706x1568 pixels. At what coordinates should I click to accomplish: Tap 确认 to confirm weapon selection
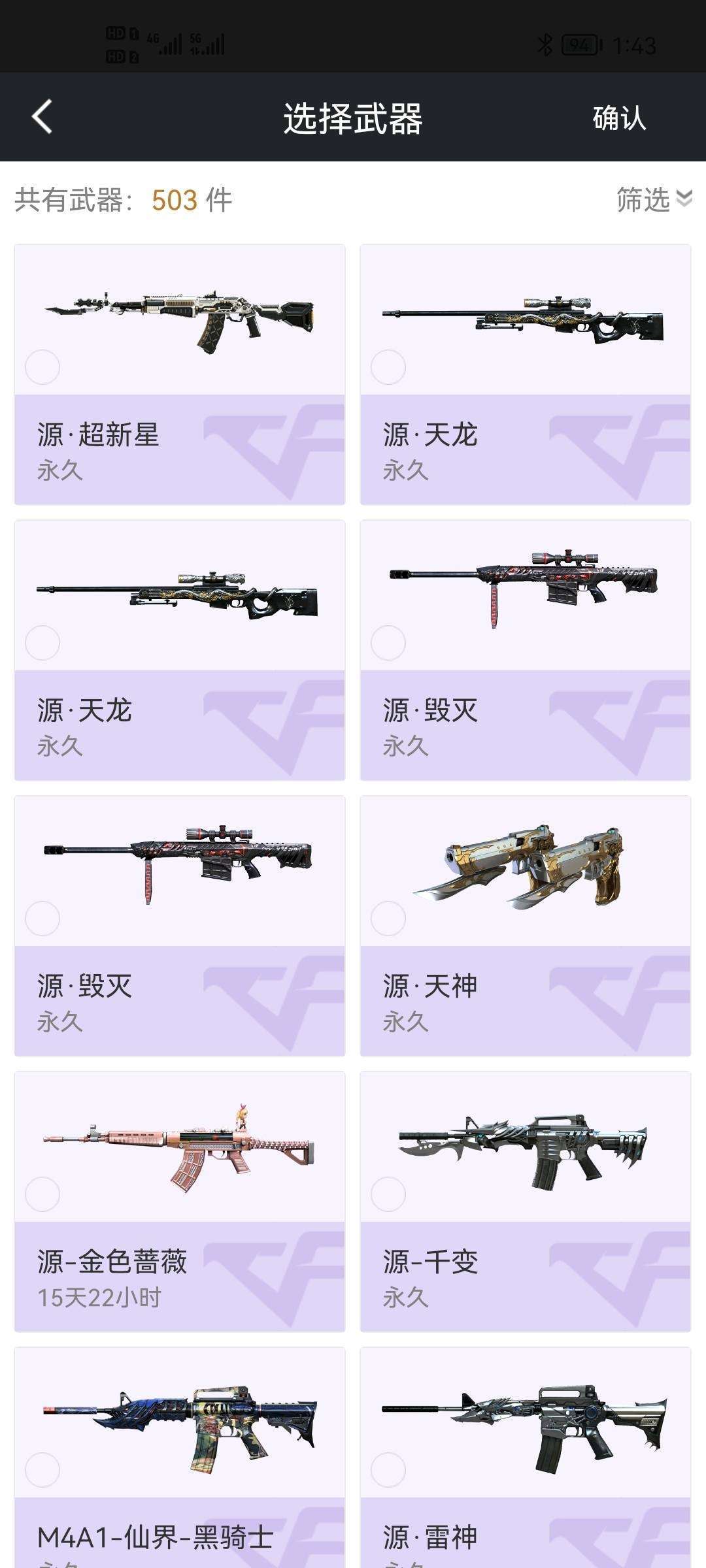point(619,118)
